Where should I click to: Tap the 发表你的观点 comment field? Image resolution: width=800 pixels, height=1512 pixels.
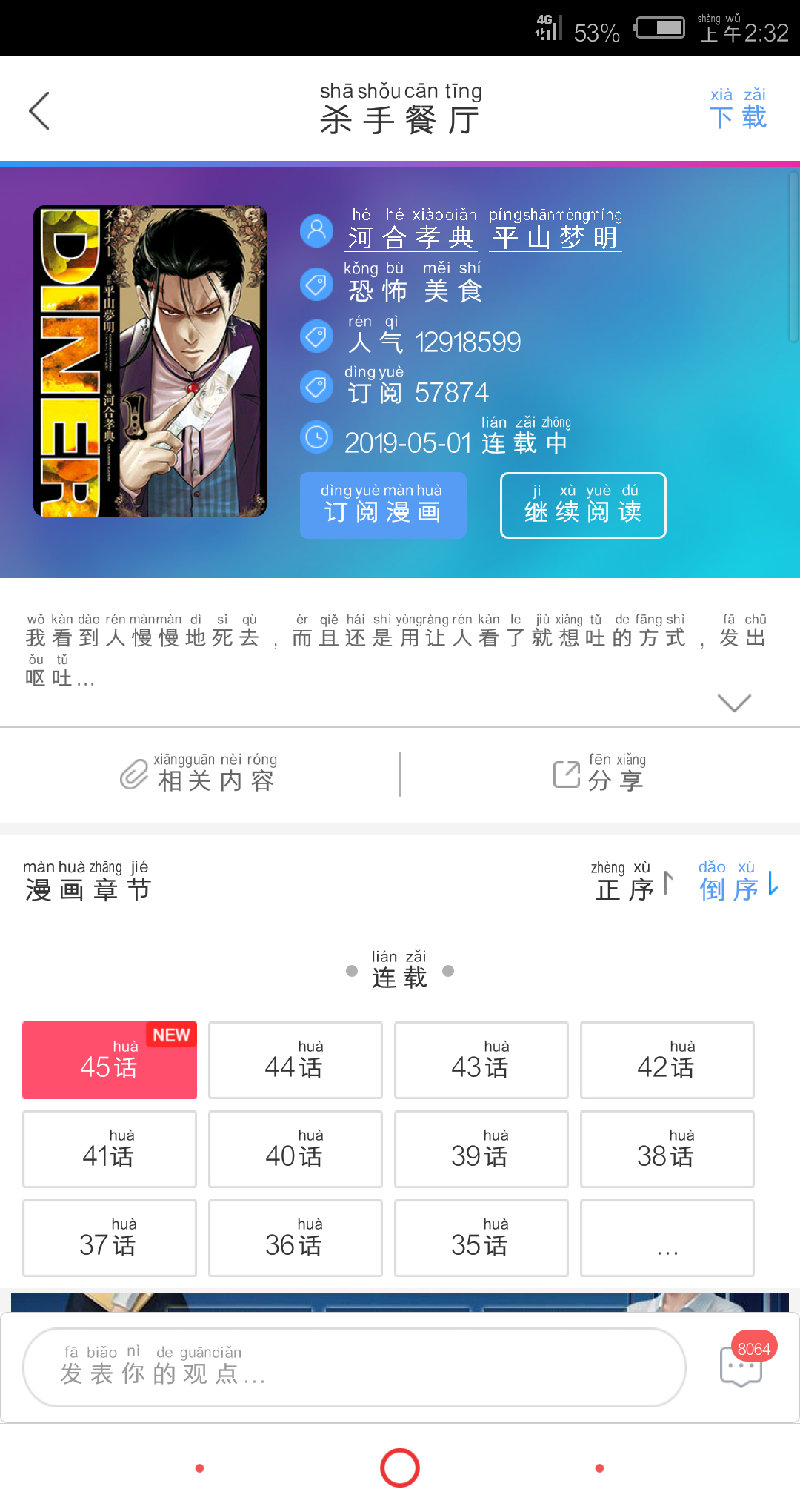pos(354,1367)
